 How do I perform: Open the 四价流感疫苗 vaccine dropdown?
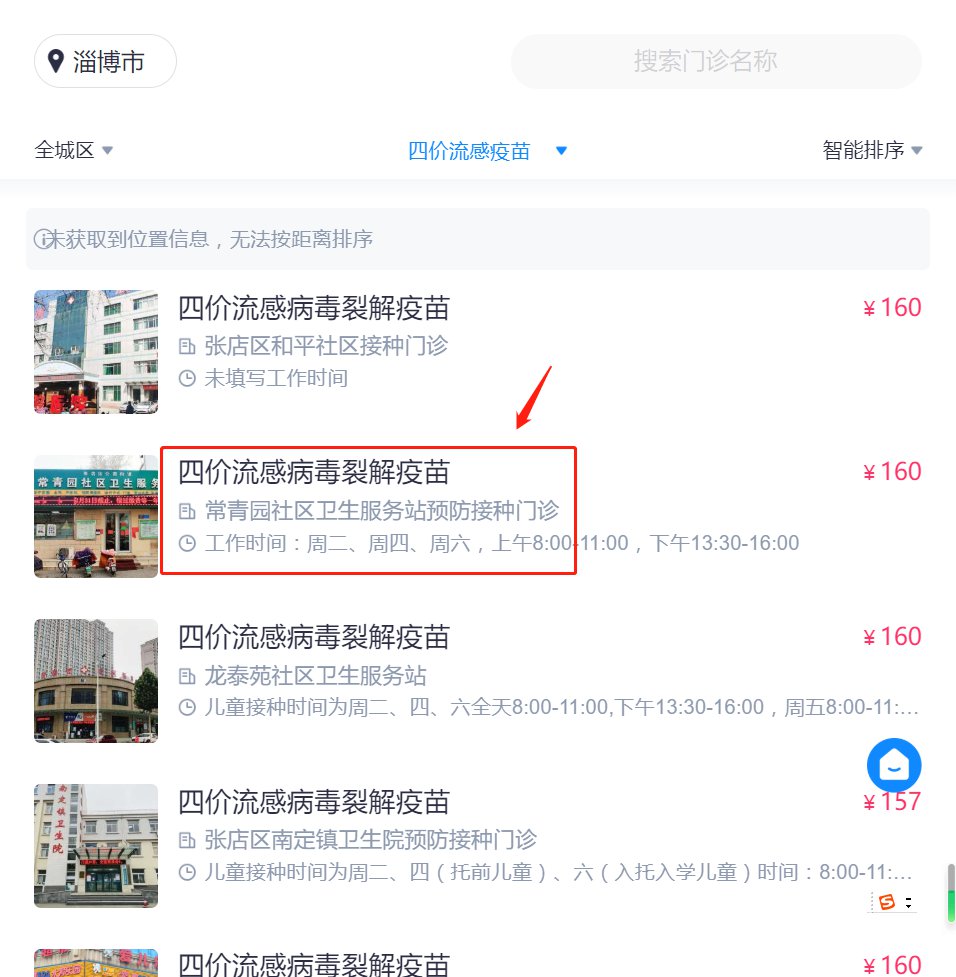point(486,151)
